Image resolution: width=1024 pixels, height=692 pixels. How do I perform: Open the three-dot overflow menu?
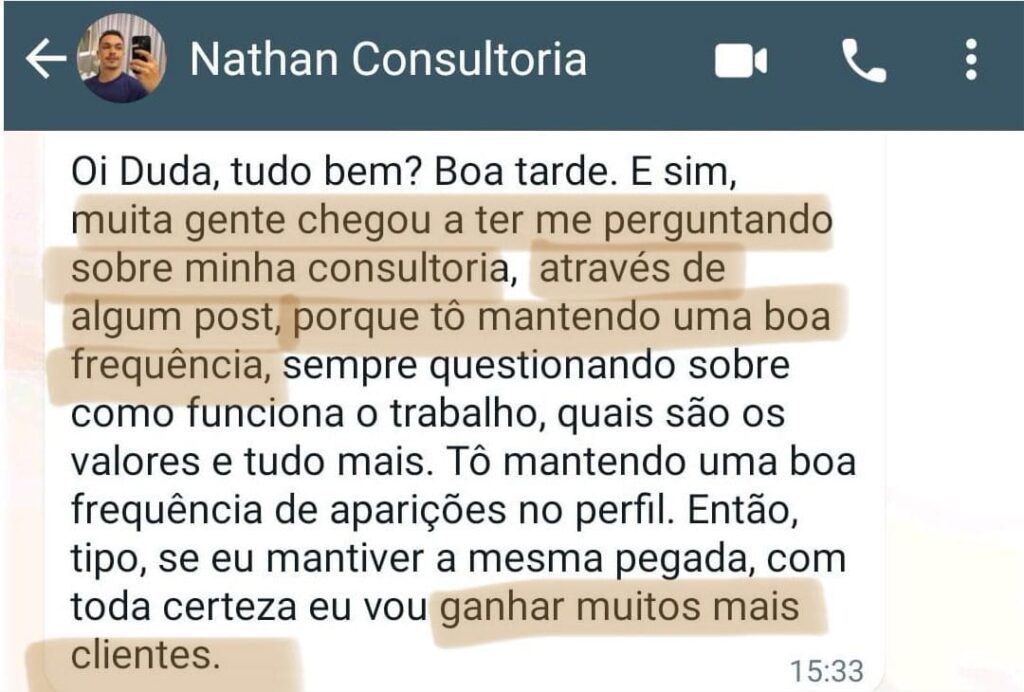[970, 60]
